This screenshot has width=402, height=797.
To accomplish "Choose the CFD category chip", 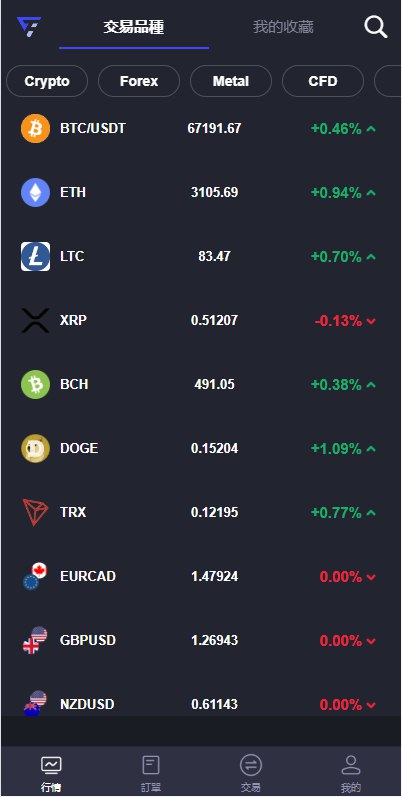I will [323, 81].
